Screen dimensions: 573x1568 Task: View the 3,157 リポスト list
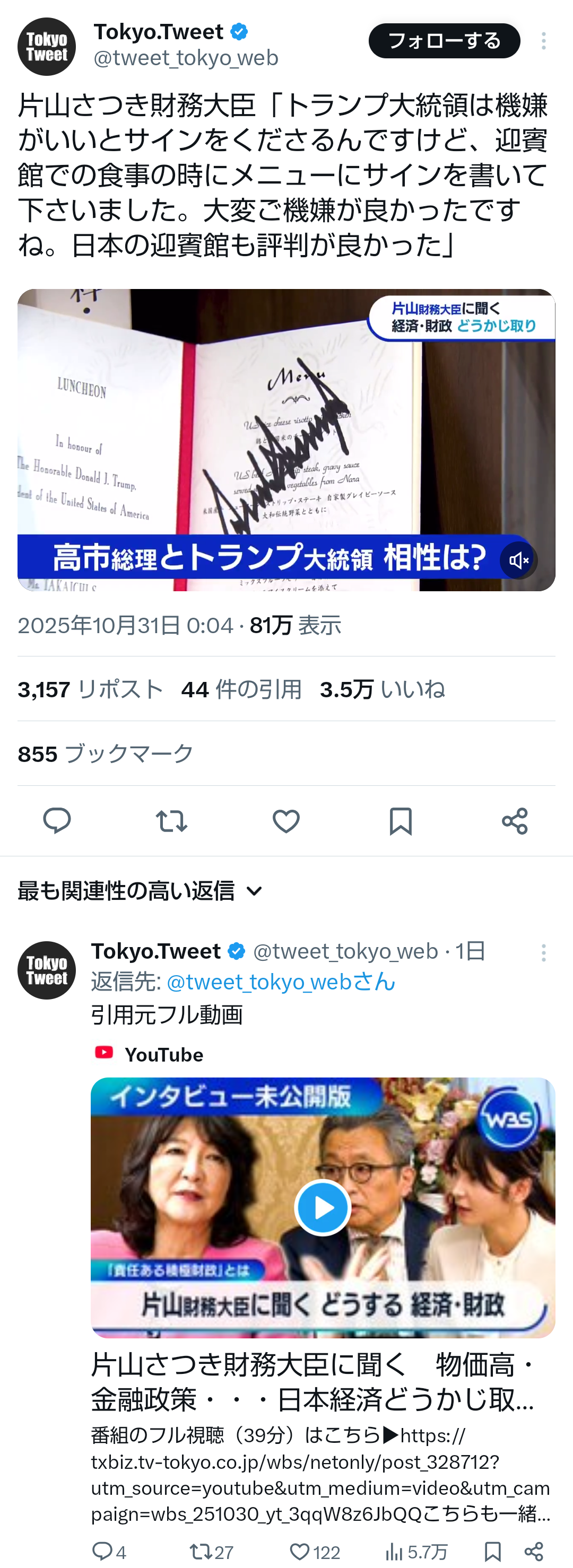tap(90, 690)
